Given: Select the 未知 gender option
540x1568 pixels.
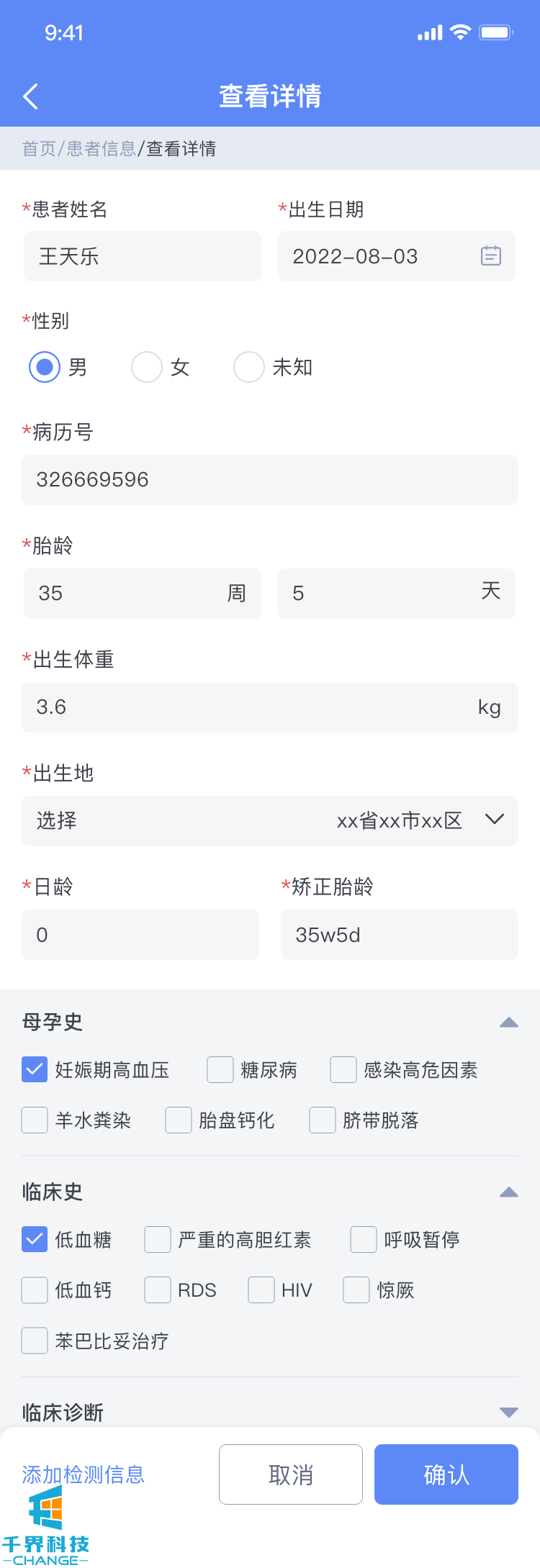Looking at the screenshot, I should (x=249, y=367).
